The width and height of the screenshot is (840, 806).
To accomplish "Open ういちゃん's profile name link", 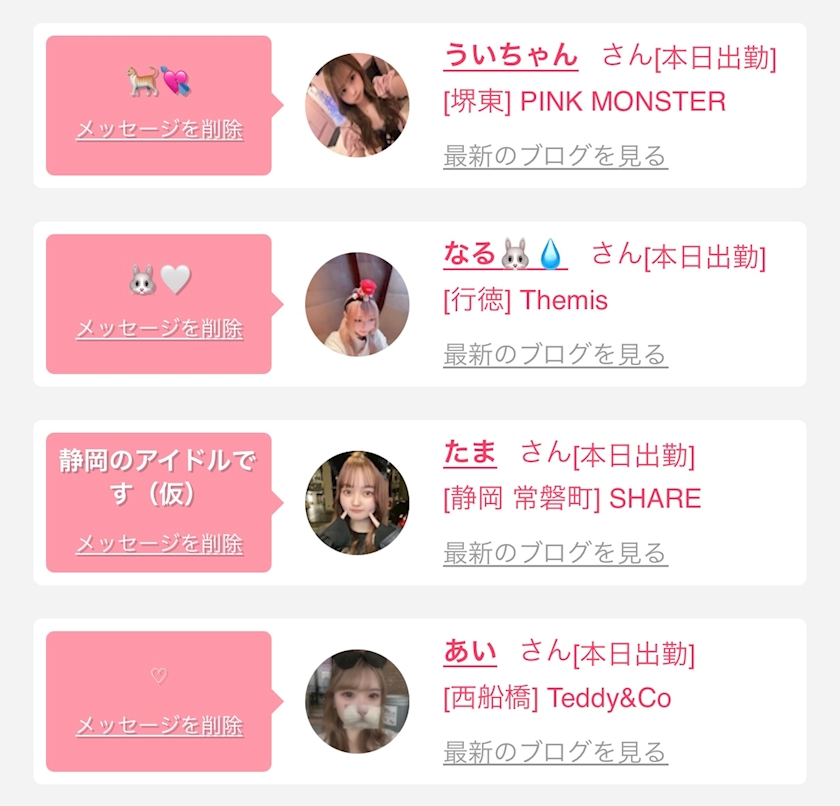I will point(511,55).
